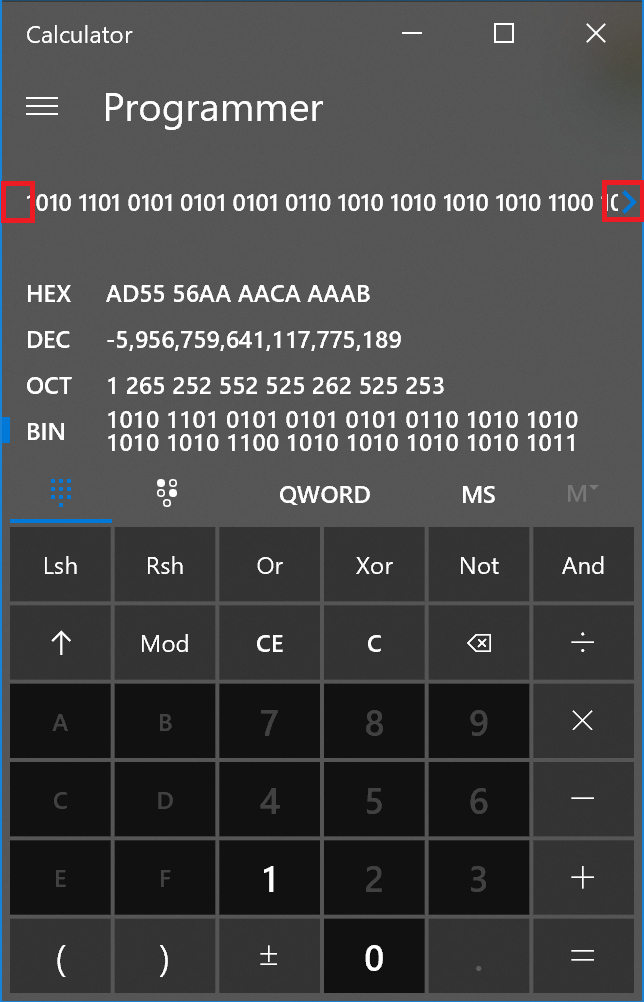Apply the Not operator

pyautogui.click(x=479, y=566)
